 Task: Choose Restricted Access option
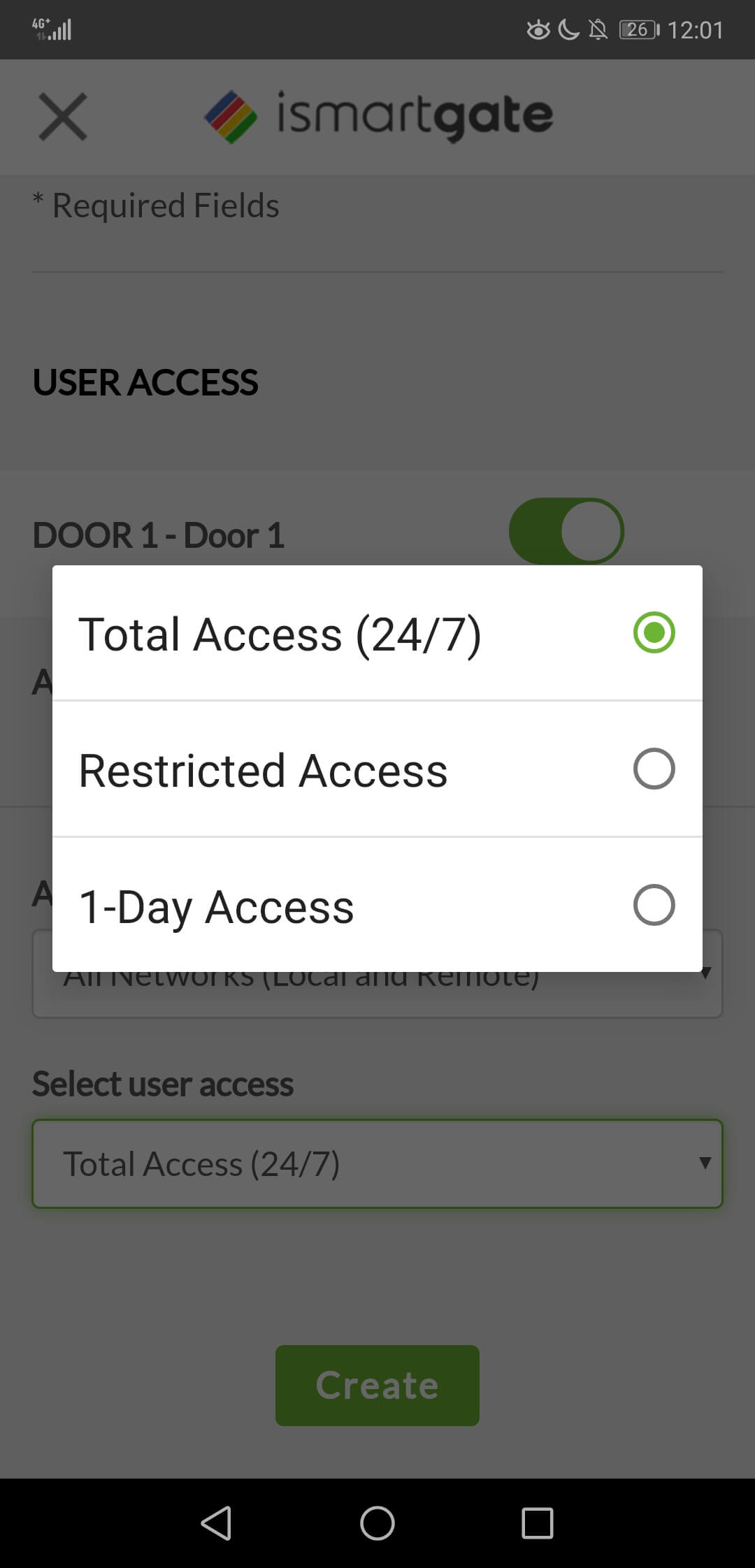tap(377, 769)
